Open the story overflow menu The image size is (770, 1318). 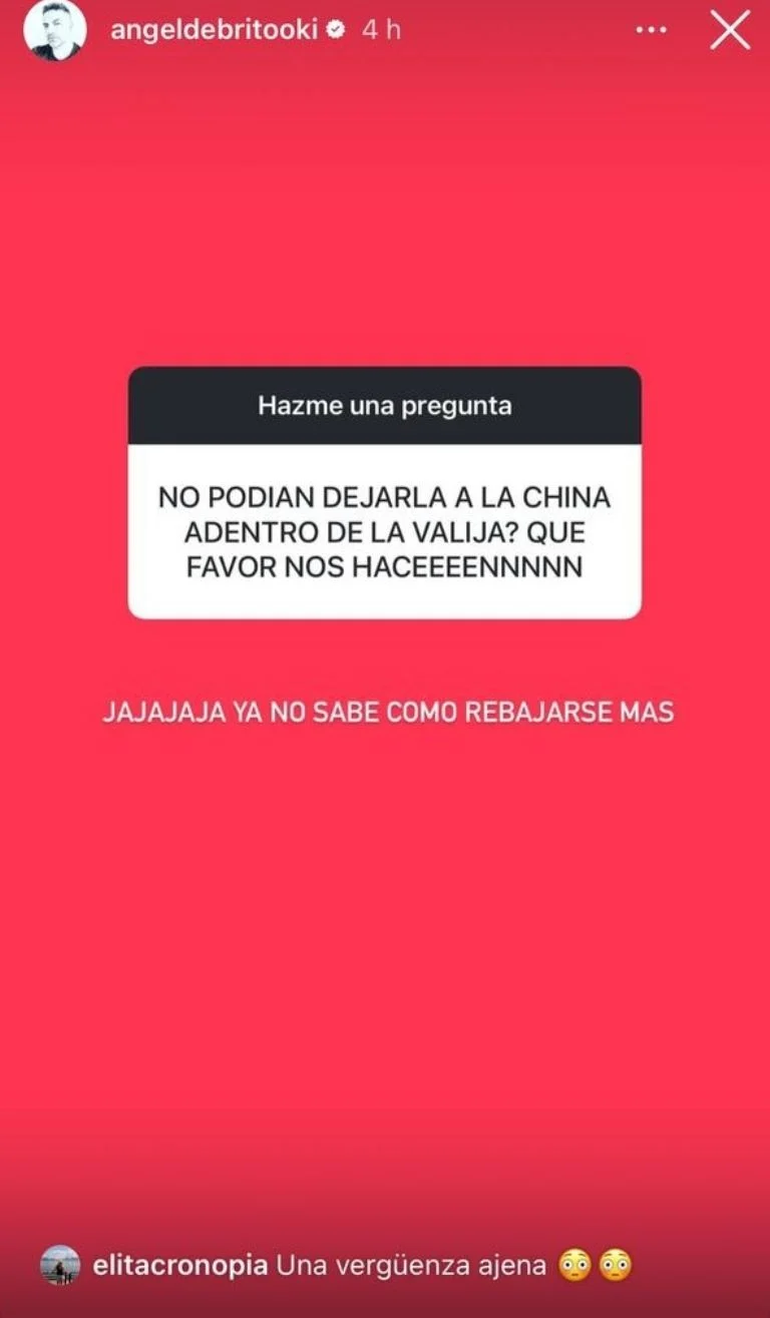click(651, 30)
